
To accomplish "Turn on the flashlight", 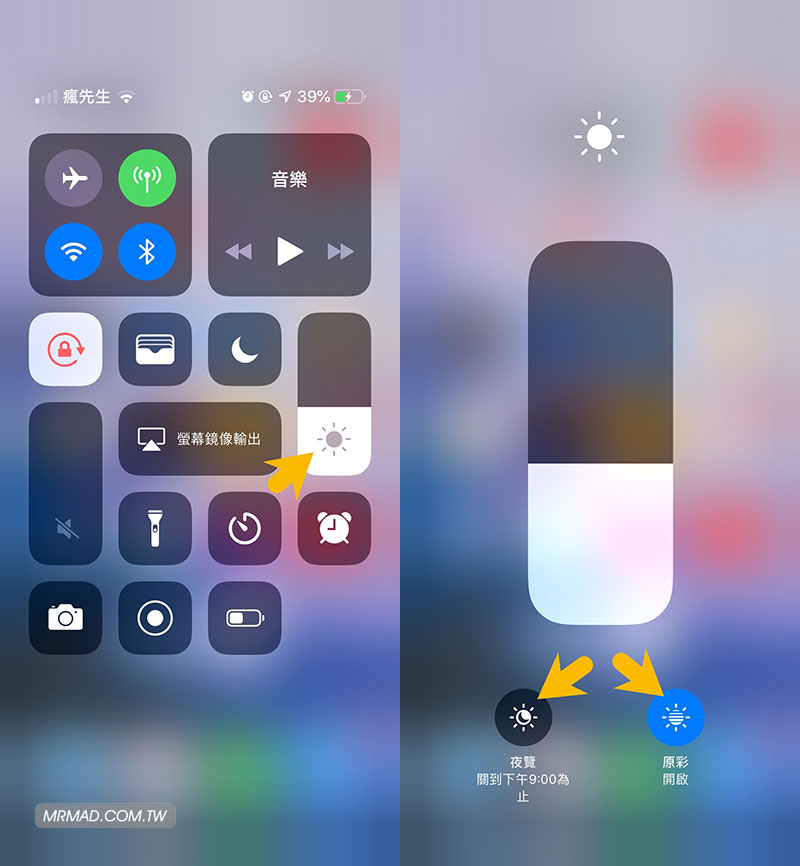I will tap(155, 528).
